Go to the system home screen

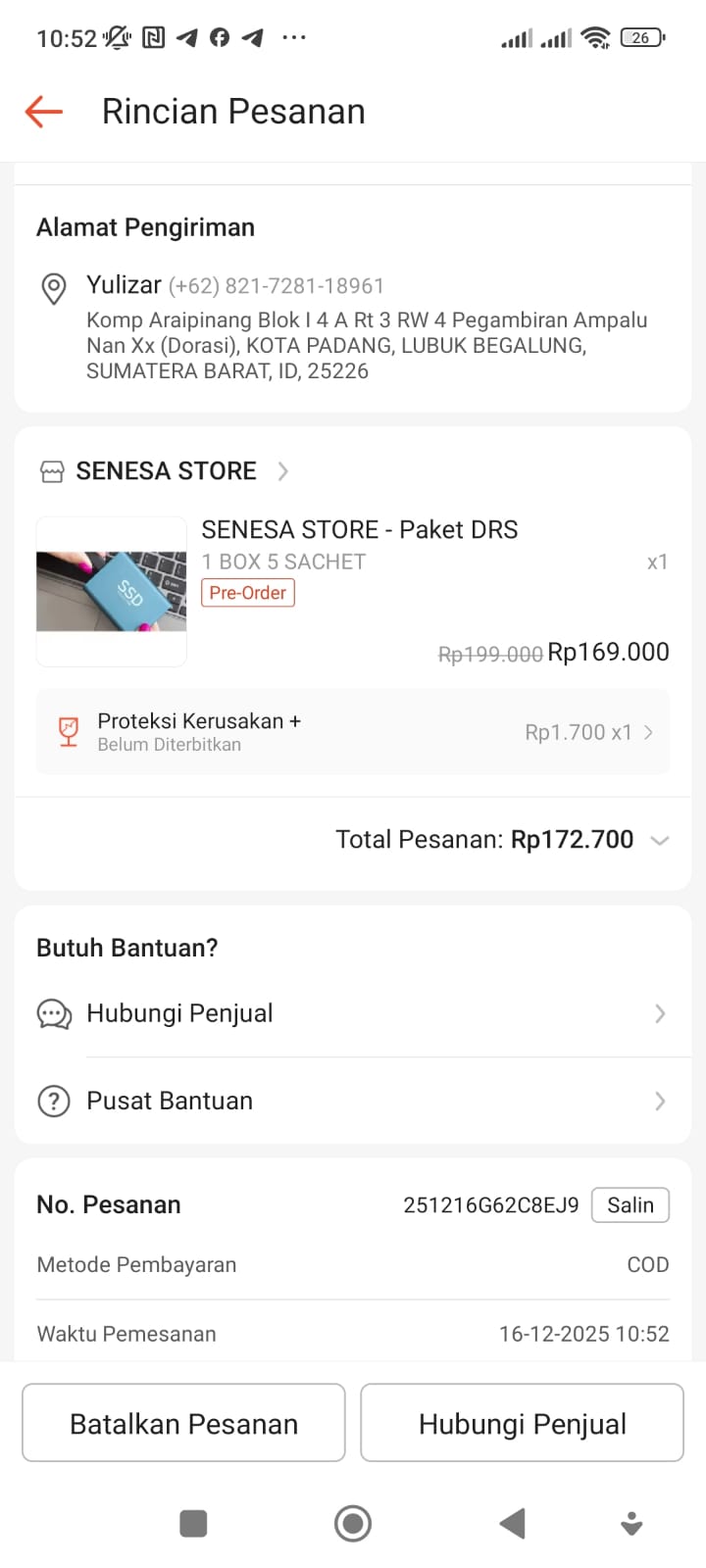point(353,1524)
